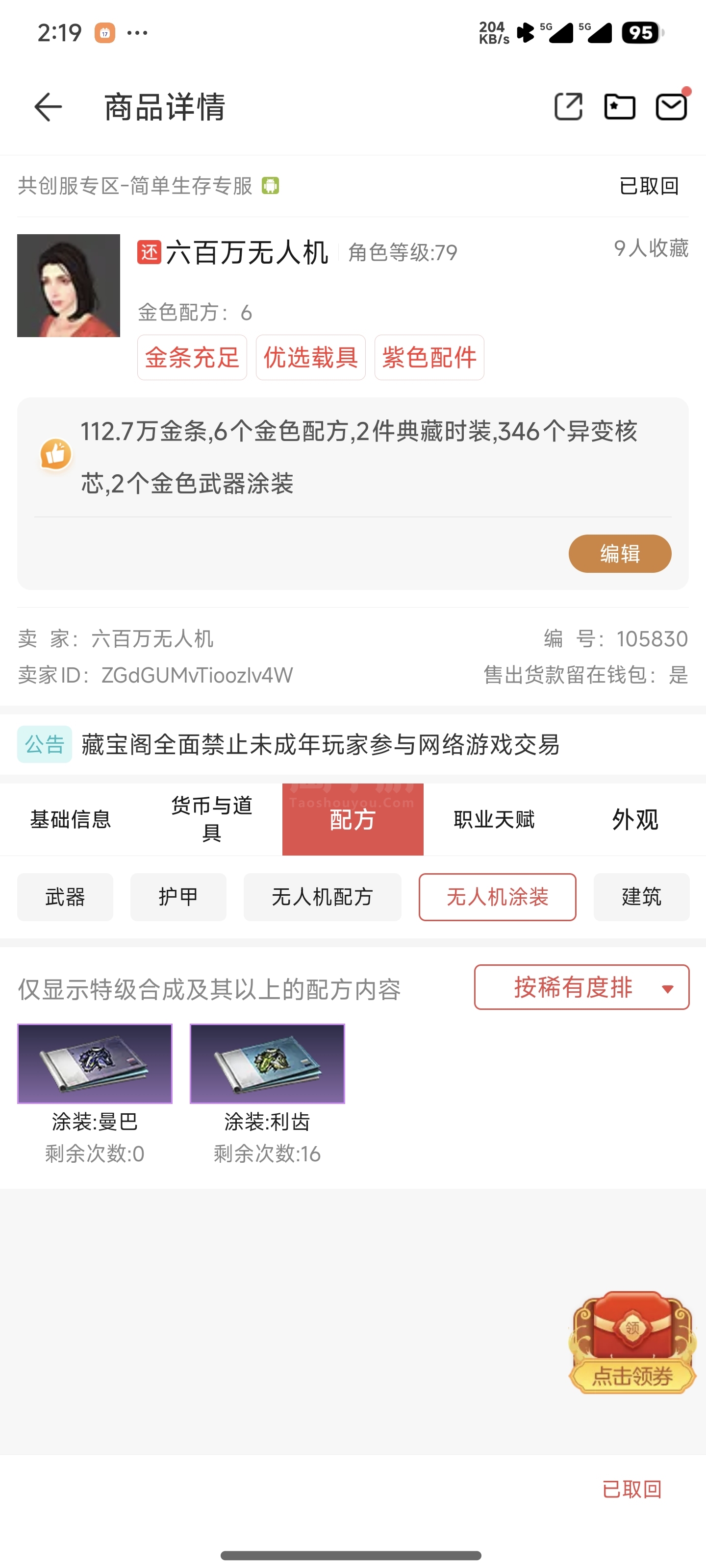Image resolution: width=706 pixels, height=1568 pixels.
Task: Select the 无人机涂装 chip
Action: tap(497, 897)
